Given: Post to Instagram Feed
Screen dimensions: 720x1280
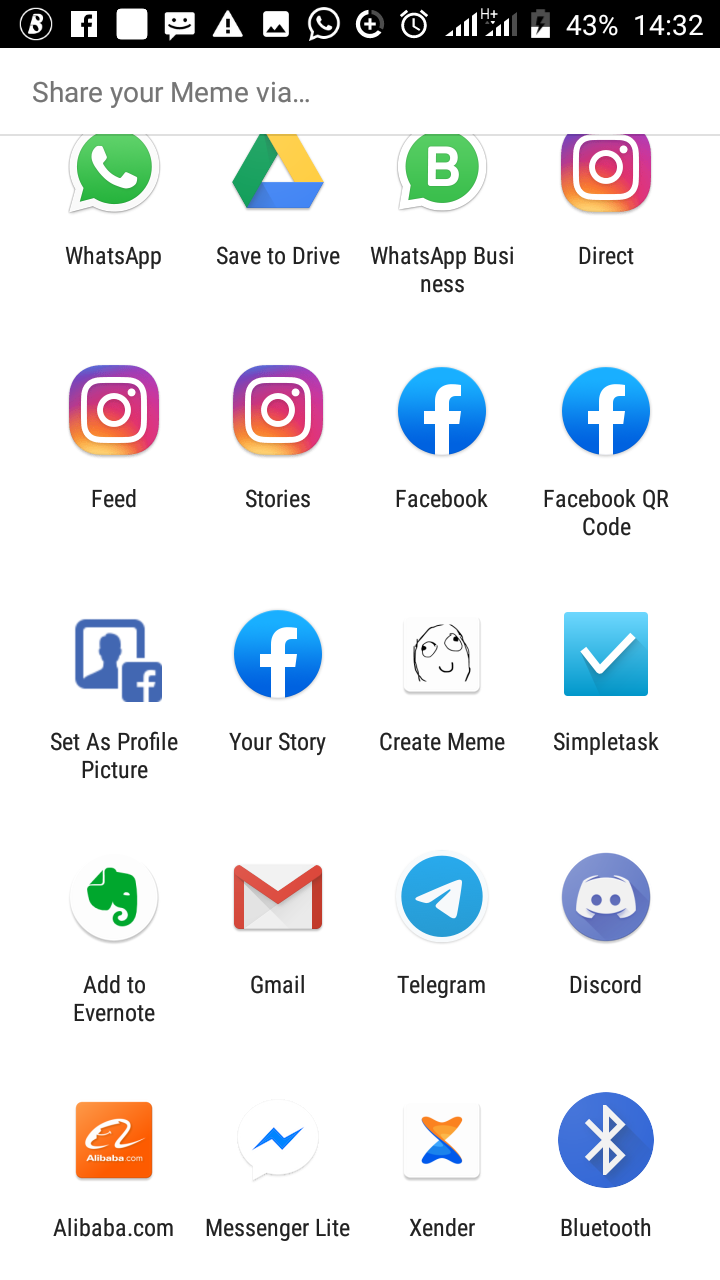Looking at the screenshot, I should point(114,411).
